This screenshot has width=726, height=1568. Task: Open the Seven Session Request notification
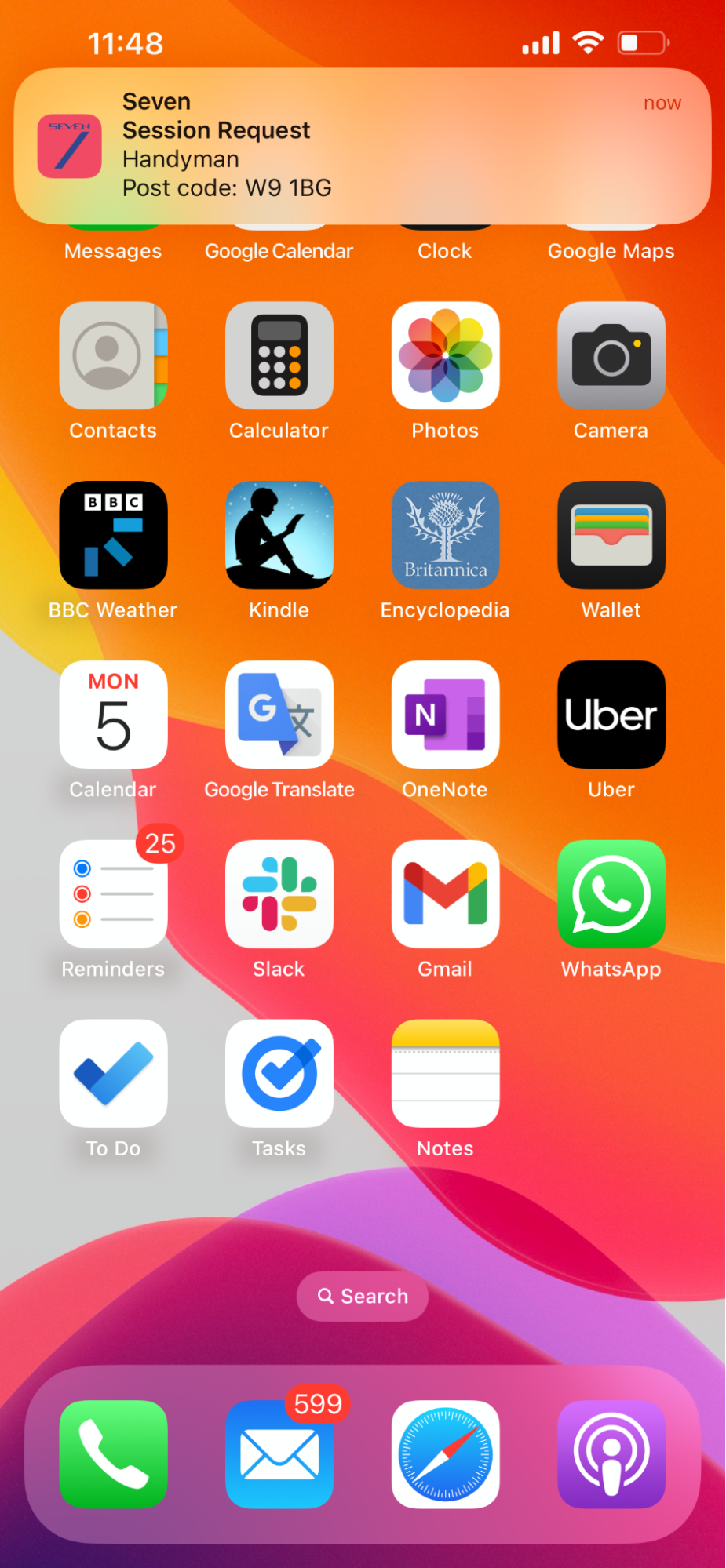(362, 146)
